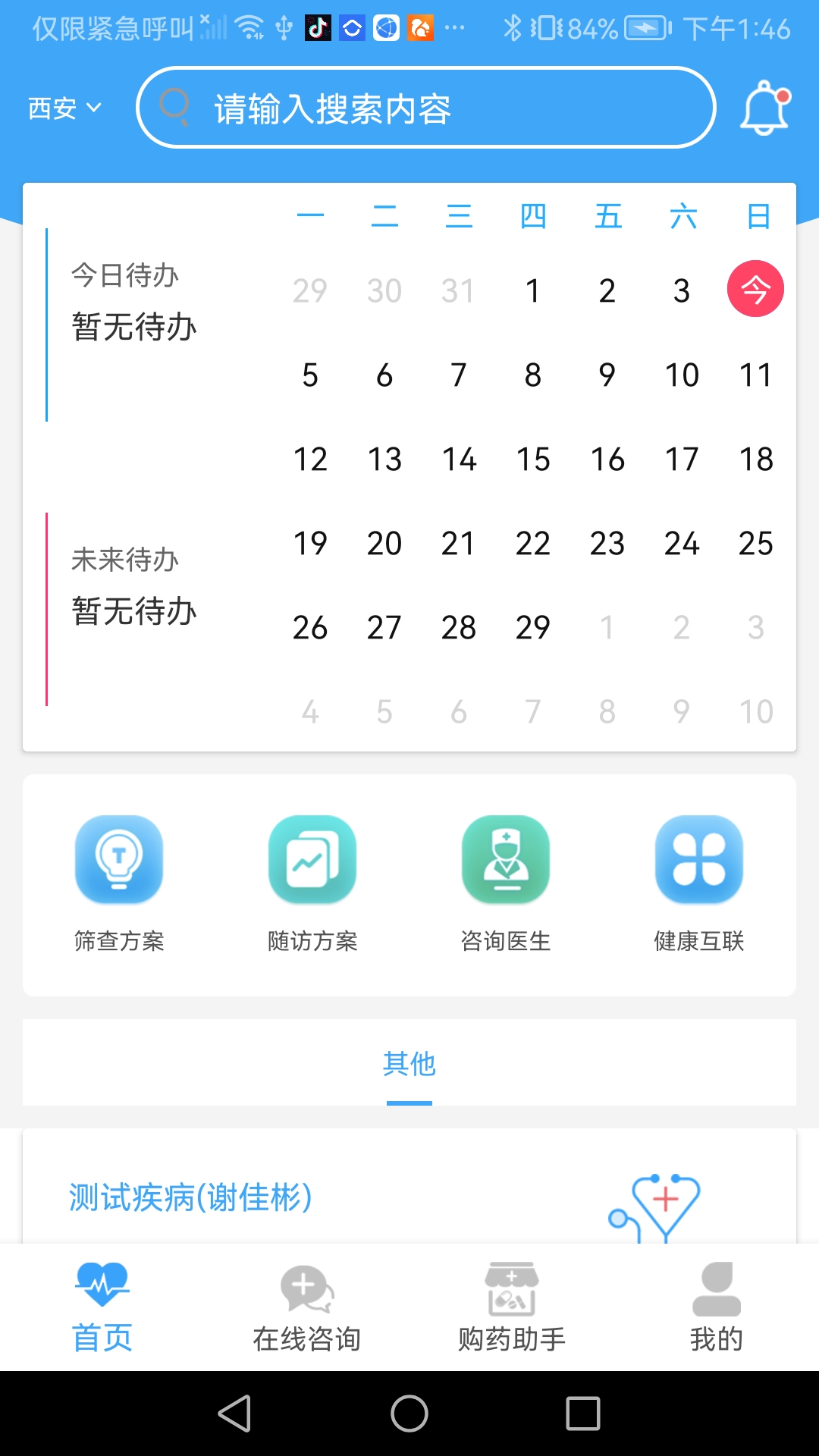The image size is (819, 1456).
Task: Select date 15 on the calendar
Action: click(x=533, y=459)
